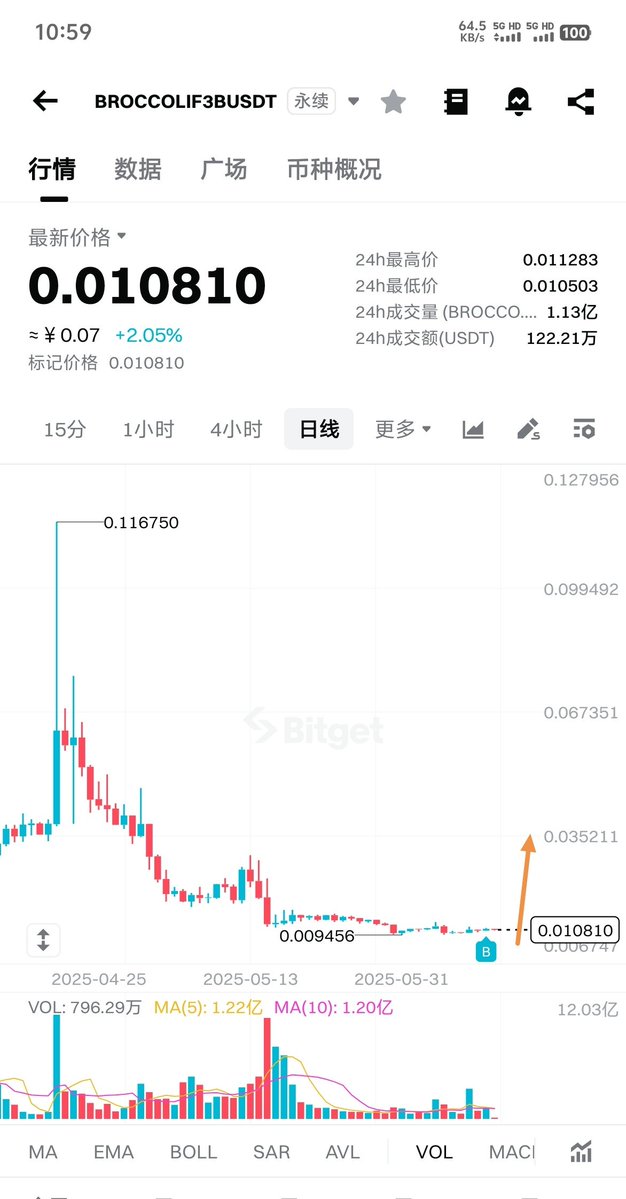Change chart type icon

(x=473, y=429)
